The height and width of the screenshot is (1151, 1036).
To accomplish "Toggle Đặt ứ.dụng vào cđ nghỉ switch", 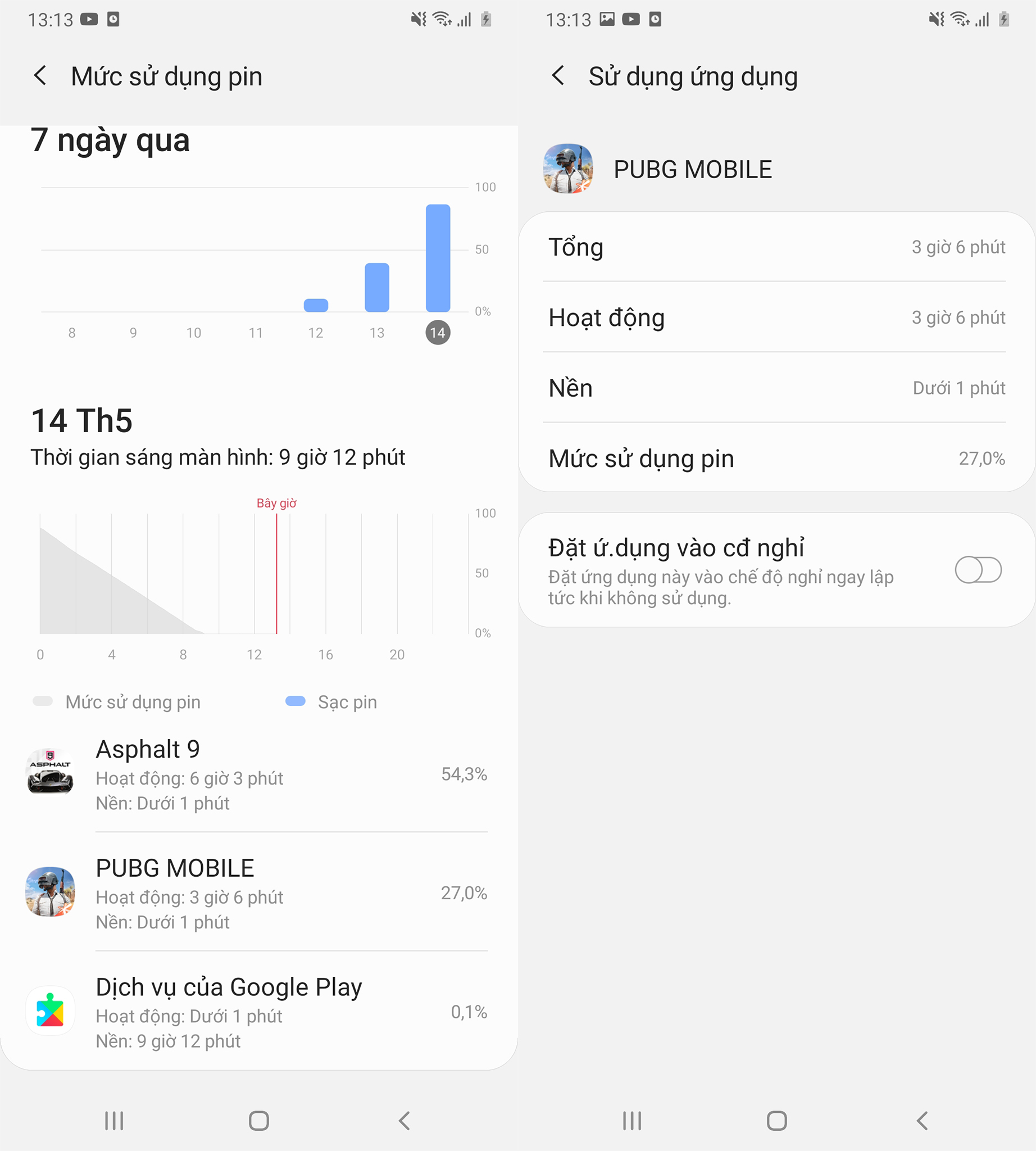I will (978, 570).
